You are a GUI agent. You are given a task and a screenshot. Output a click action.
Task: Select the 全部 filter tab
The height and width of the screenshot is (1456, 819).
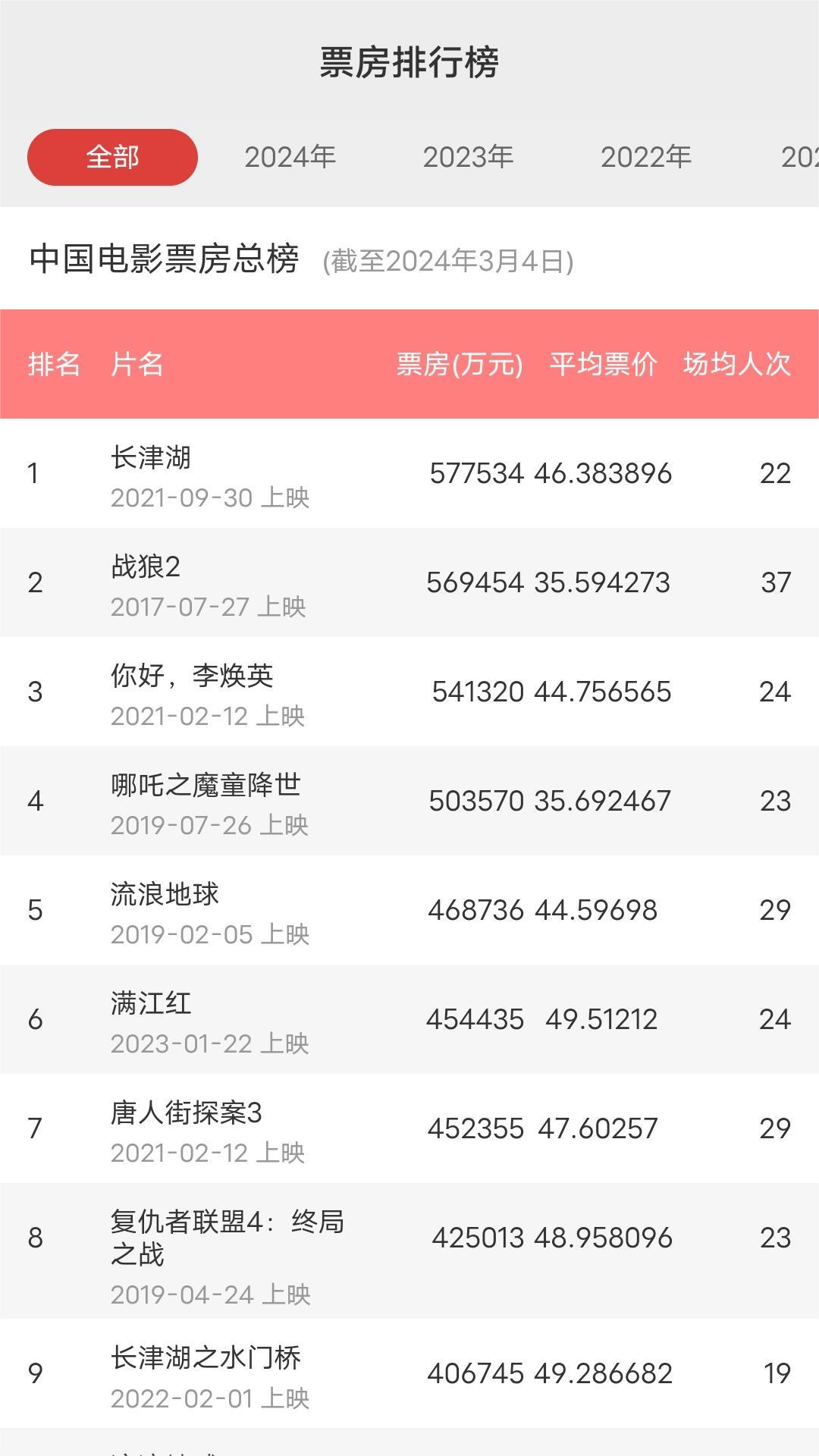click(112, 157)
